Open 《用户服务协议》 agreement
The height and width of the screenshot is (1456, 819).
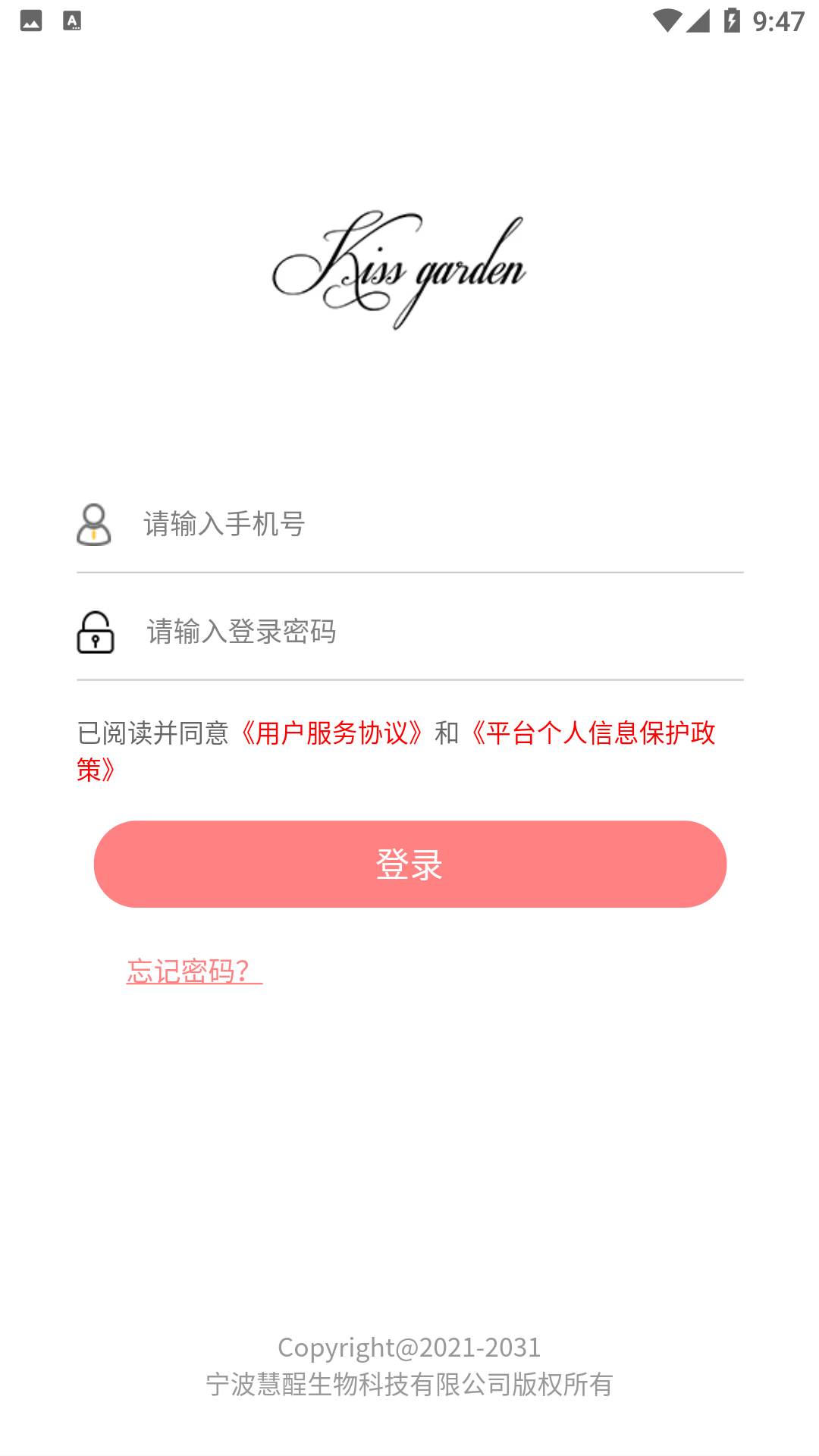(331, 730)
